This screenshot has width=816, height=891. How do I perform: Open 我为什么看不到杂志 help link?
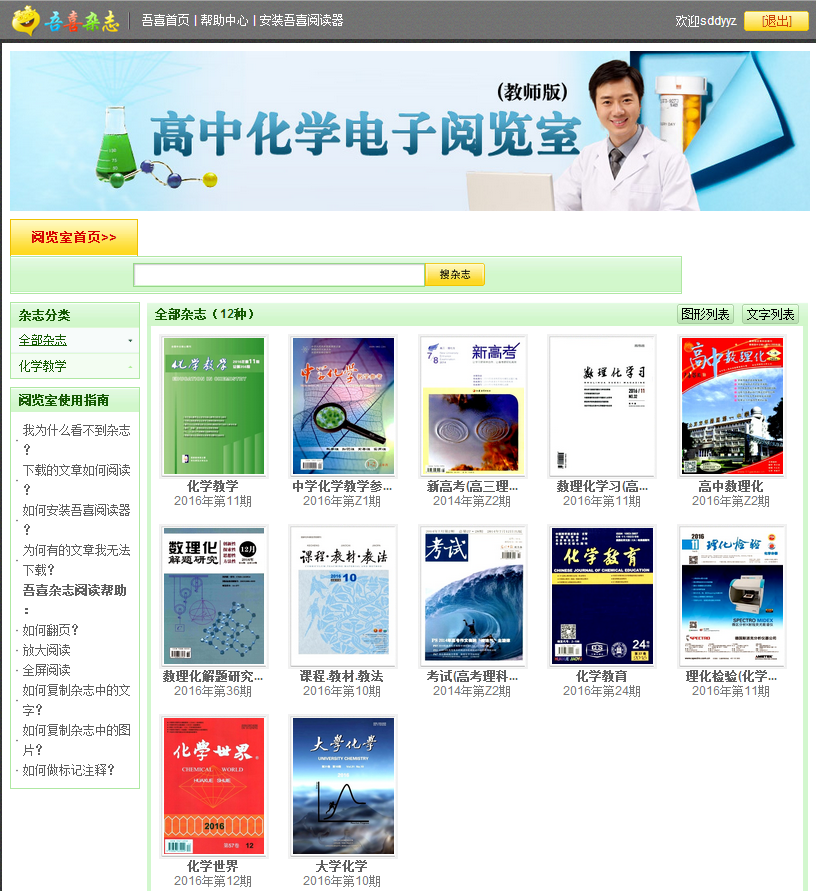coord(76,431)
